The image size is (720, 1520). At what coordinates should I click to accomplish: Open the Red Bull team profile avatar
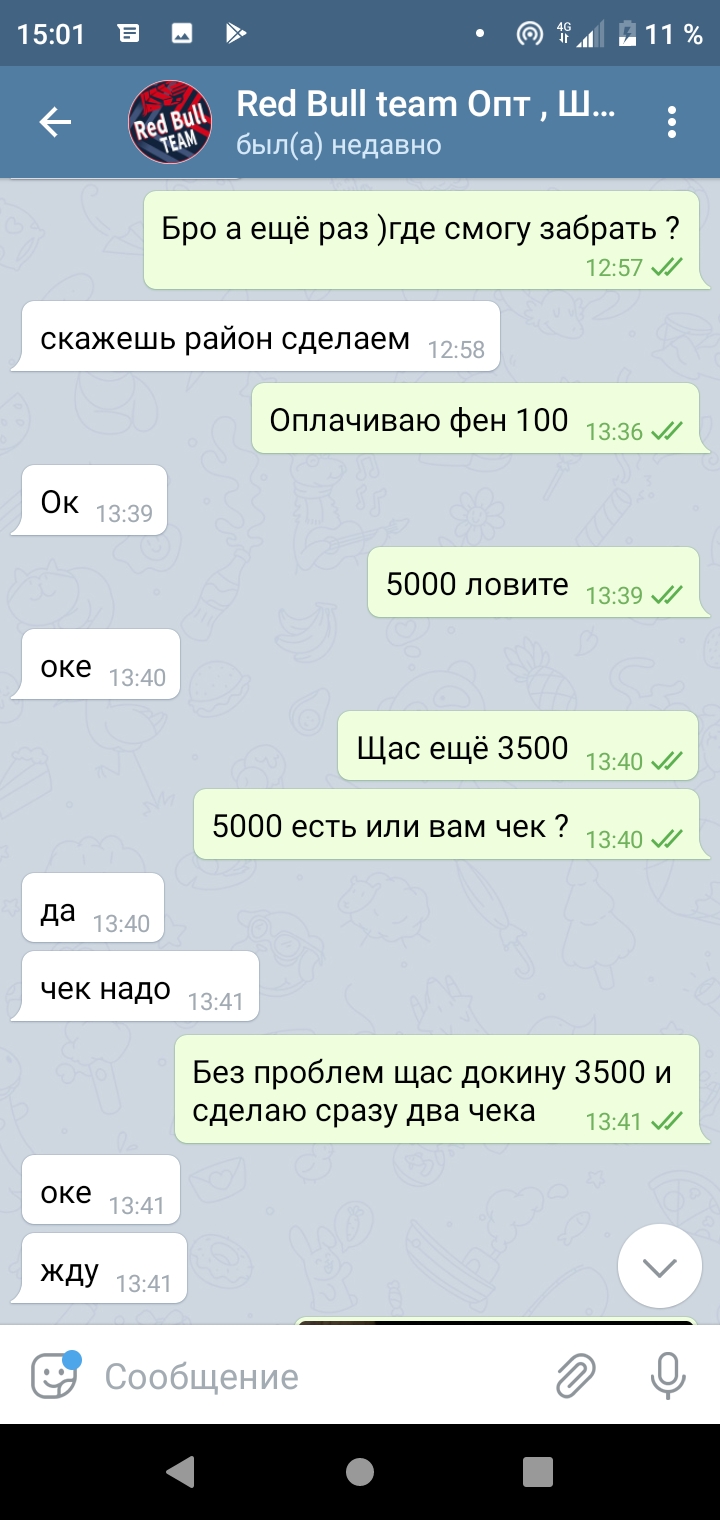click(171, 122)
